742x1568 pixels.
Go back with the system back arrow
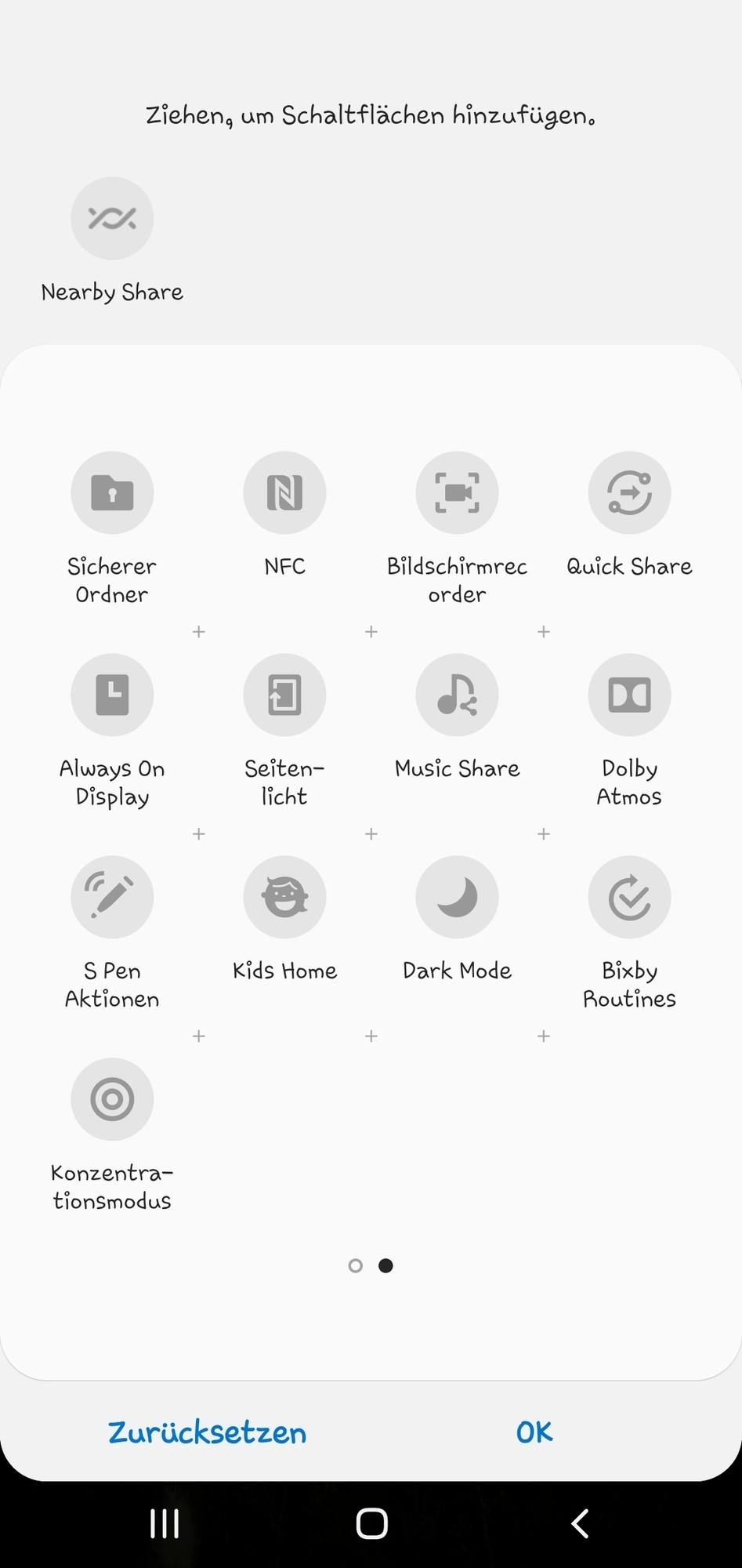580,1524
